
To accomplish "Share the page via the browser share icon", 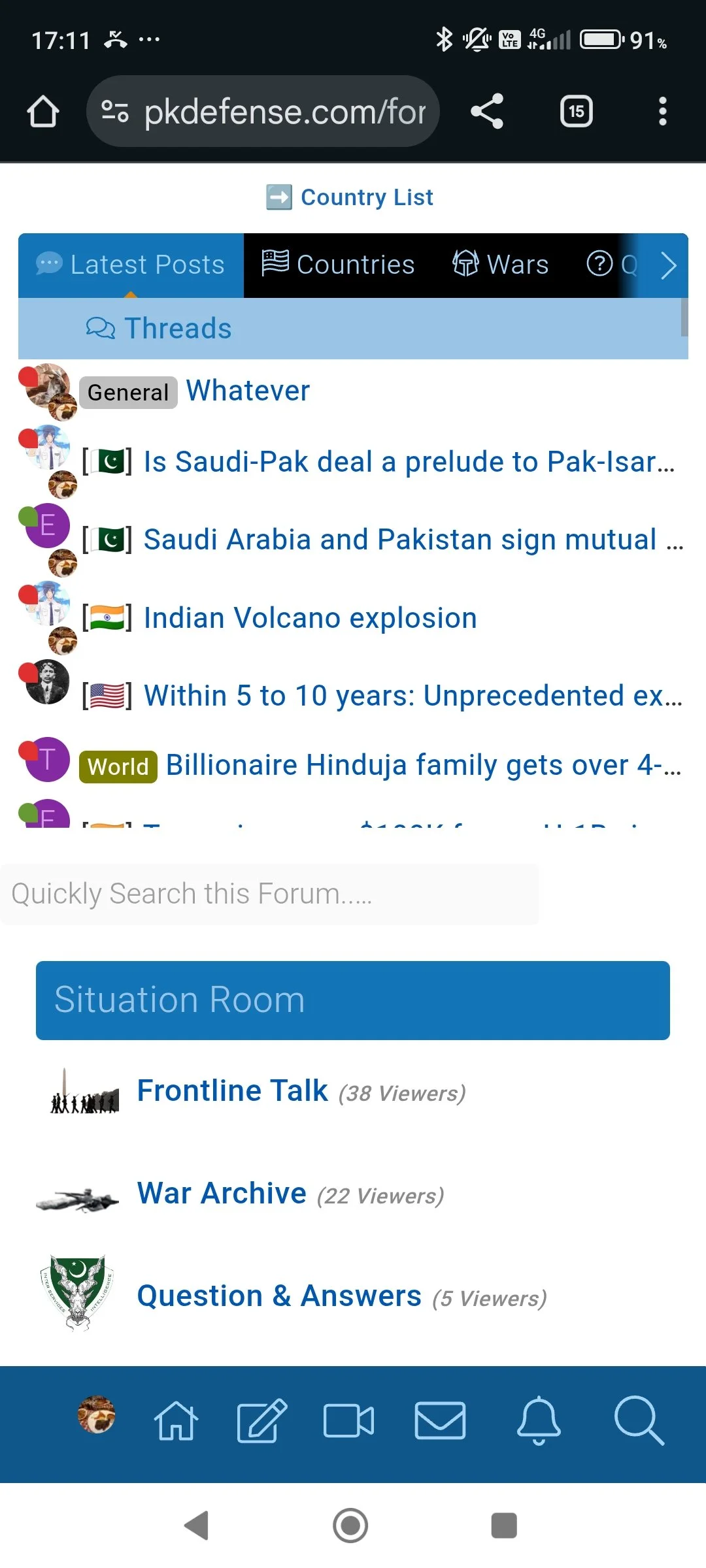I will [487, 110].
